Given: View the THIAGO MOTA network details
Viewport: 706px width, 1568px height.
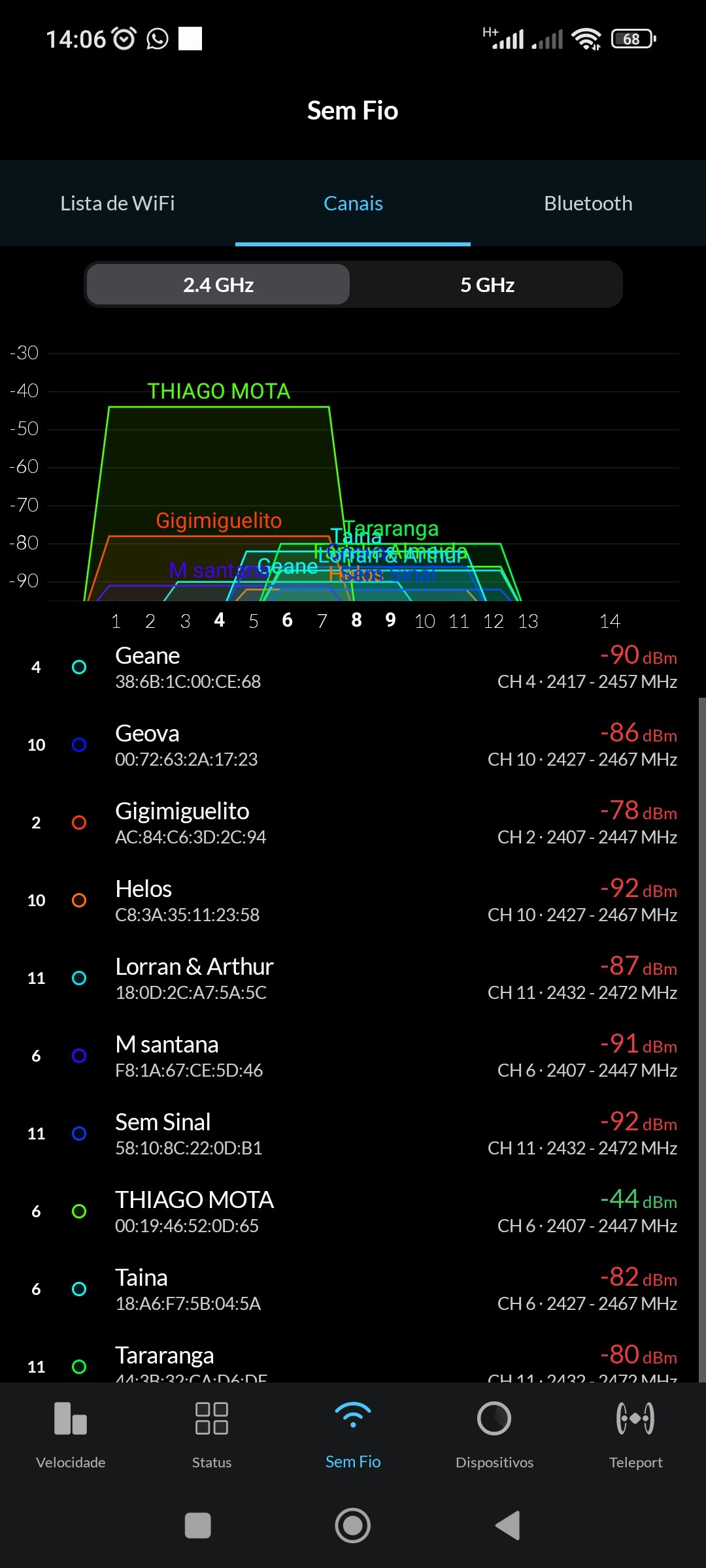Looking at the screenshot, I should 353,1212.
